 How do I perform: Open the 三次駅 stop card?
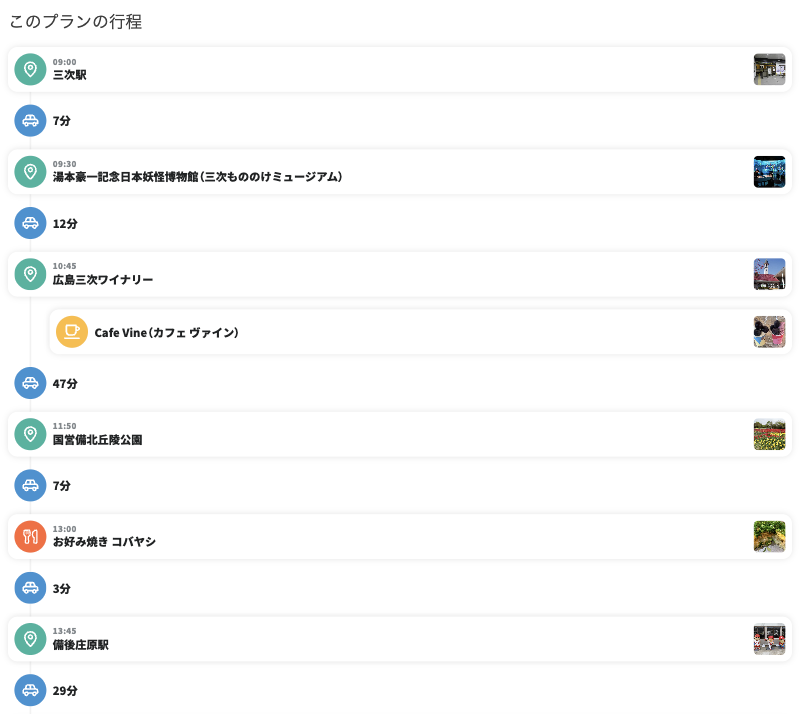[x=400, y=70]
